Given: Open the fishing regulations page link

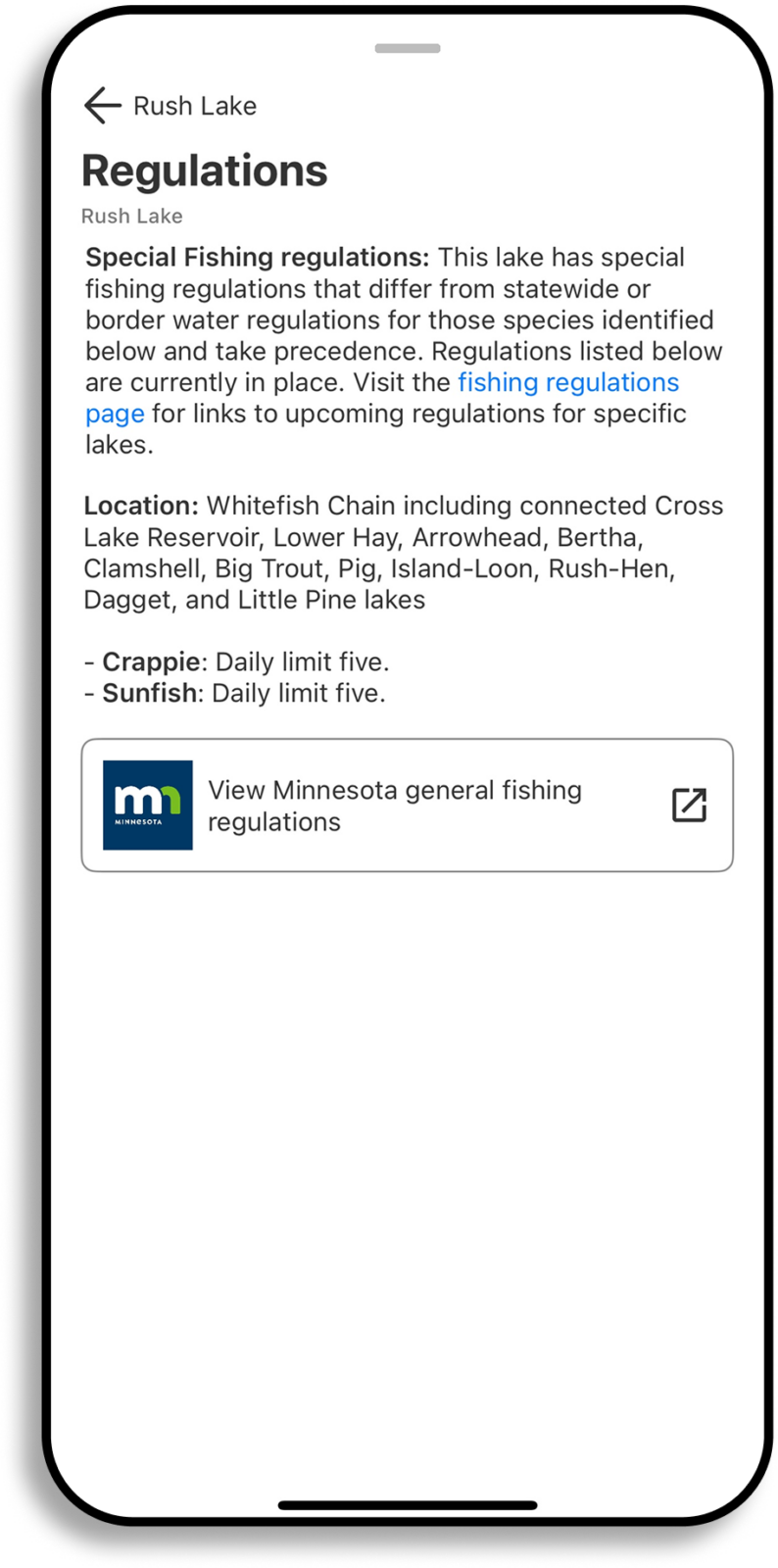Looking at the screenshot, I should tap(567, 382).
